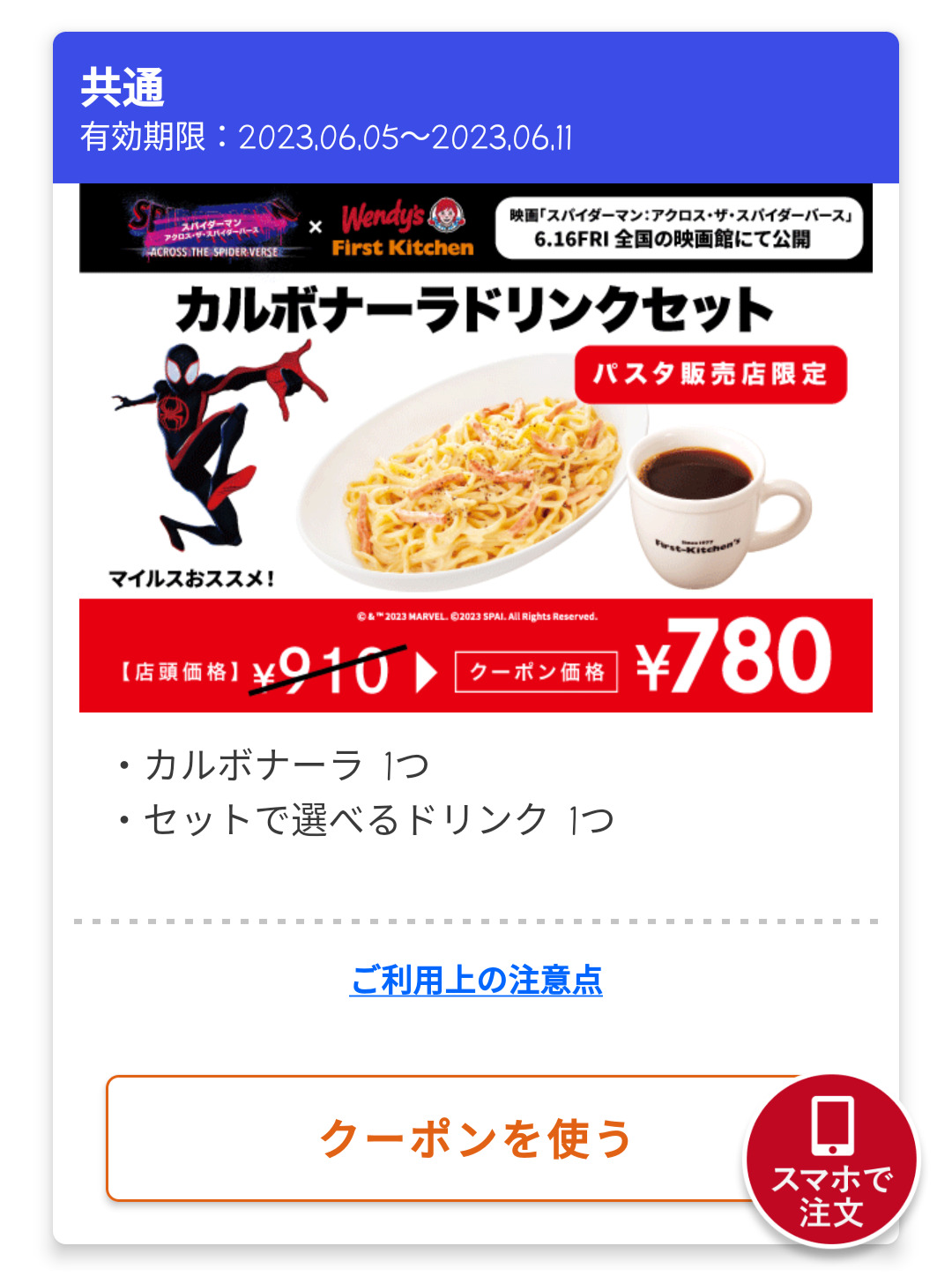Open the ご利用上の注意点 usage notes link

point(476,980)
